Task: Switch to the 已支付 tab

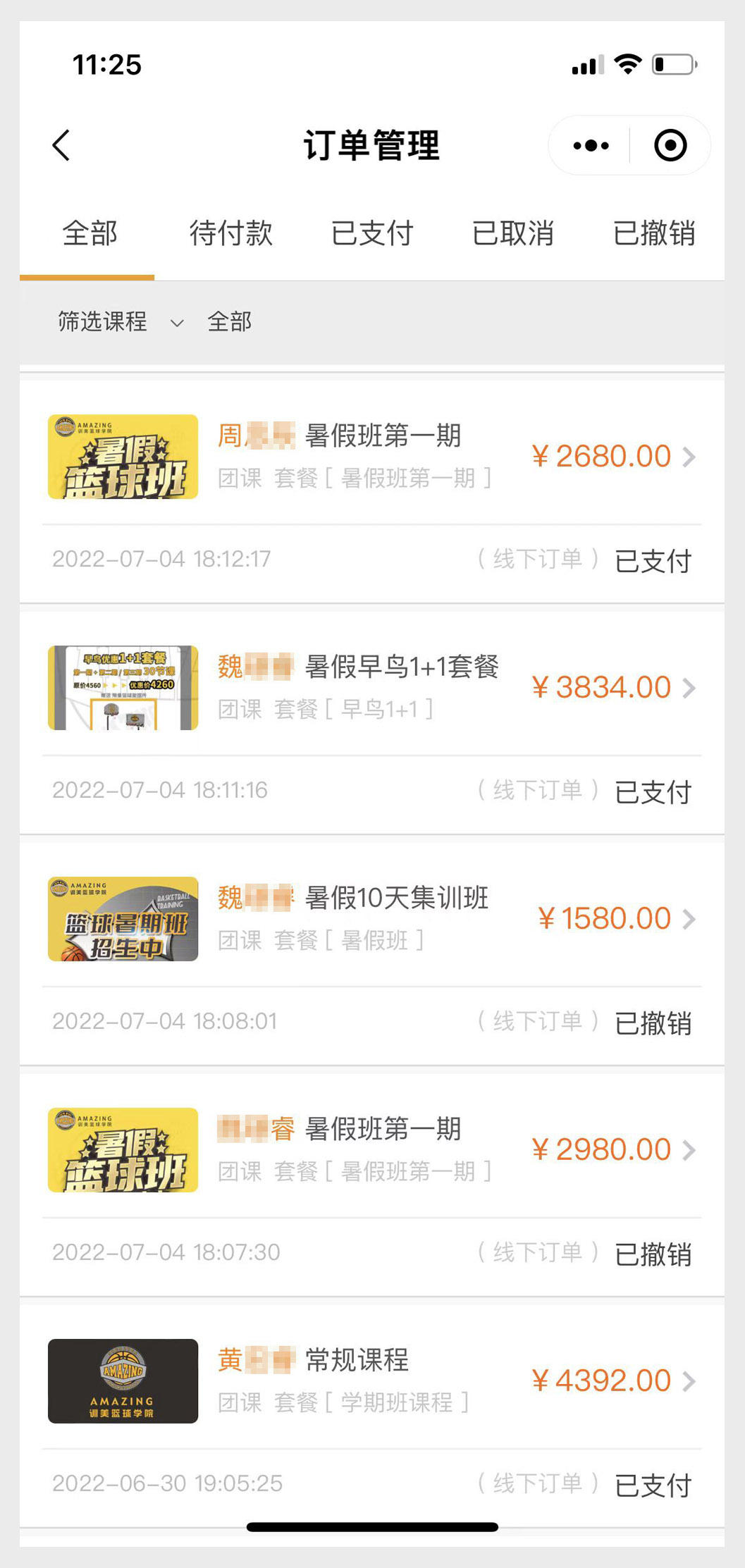Action: pyautogui.click(x=372, y=233)
